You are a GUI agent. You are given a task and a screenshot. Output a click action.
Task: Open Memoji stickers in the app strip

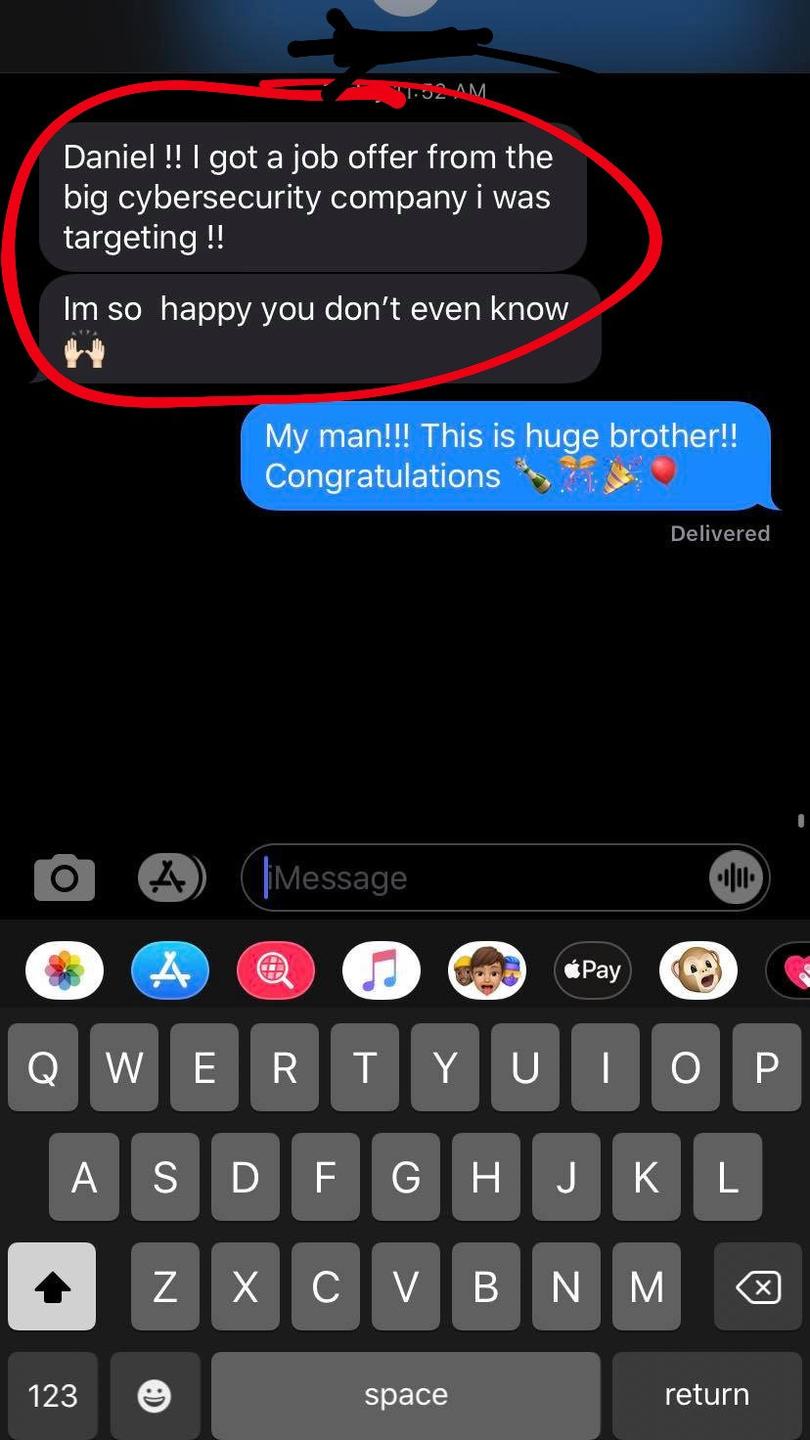pos(487,970)
